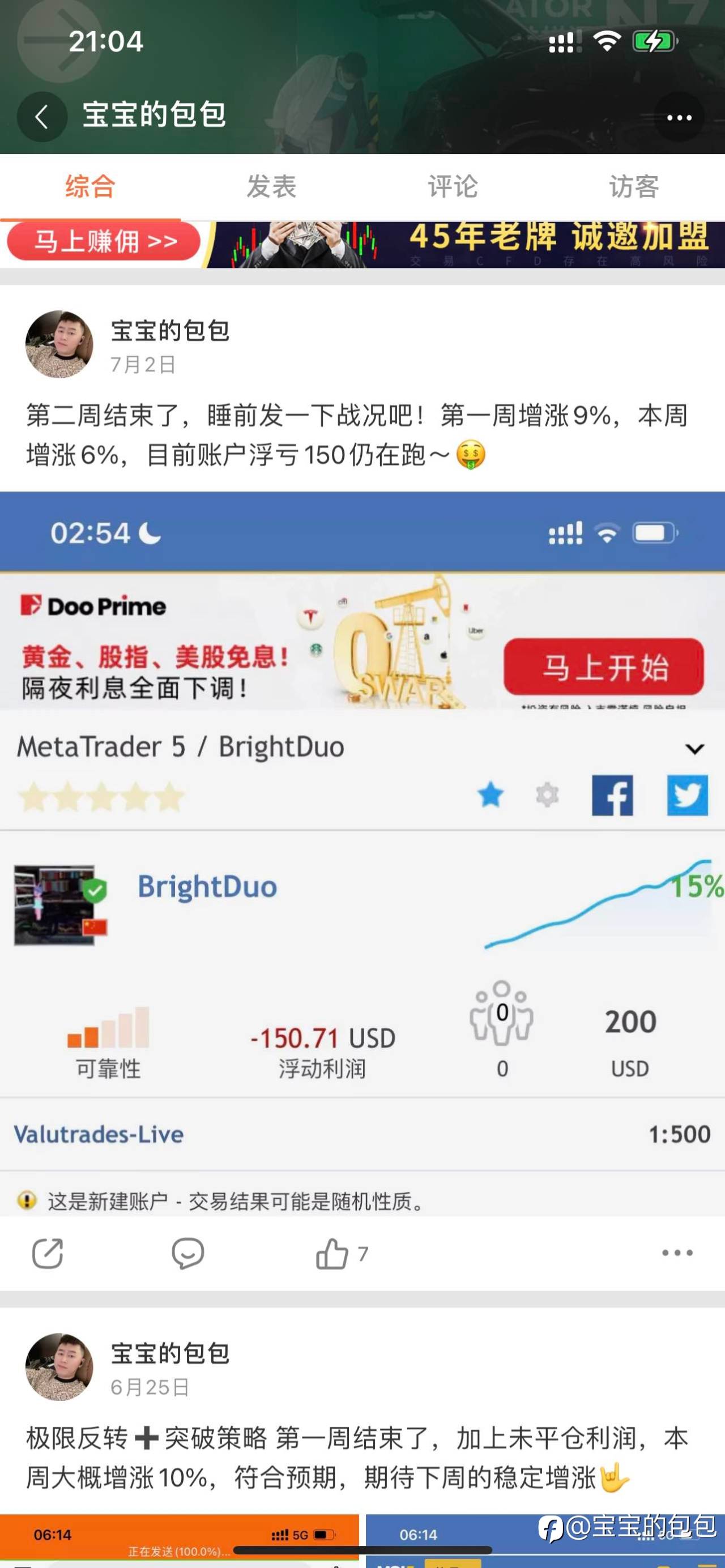Switch to the 评论 tab
The height and width of the screenshot is (1568, 725).
(x=453, y=186)
